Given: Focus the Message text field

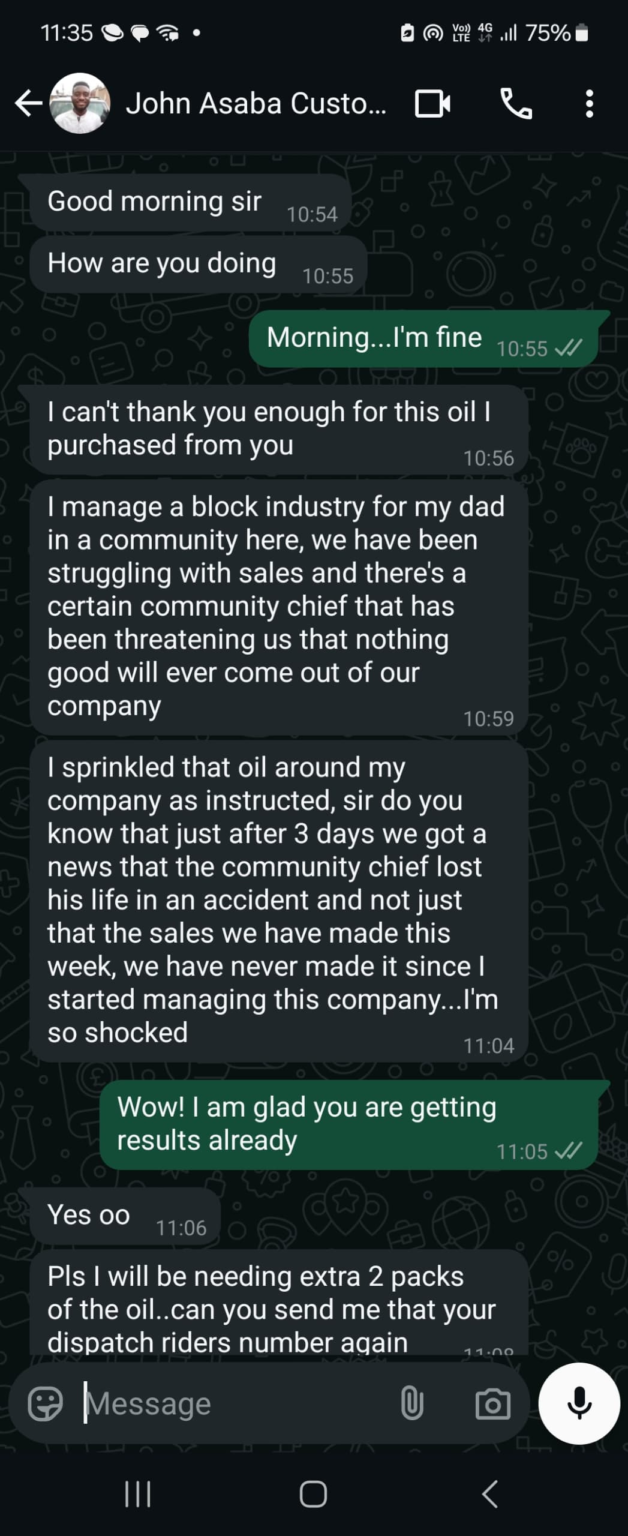Looking at the screenshot, I should pos(230,1403).
